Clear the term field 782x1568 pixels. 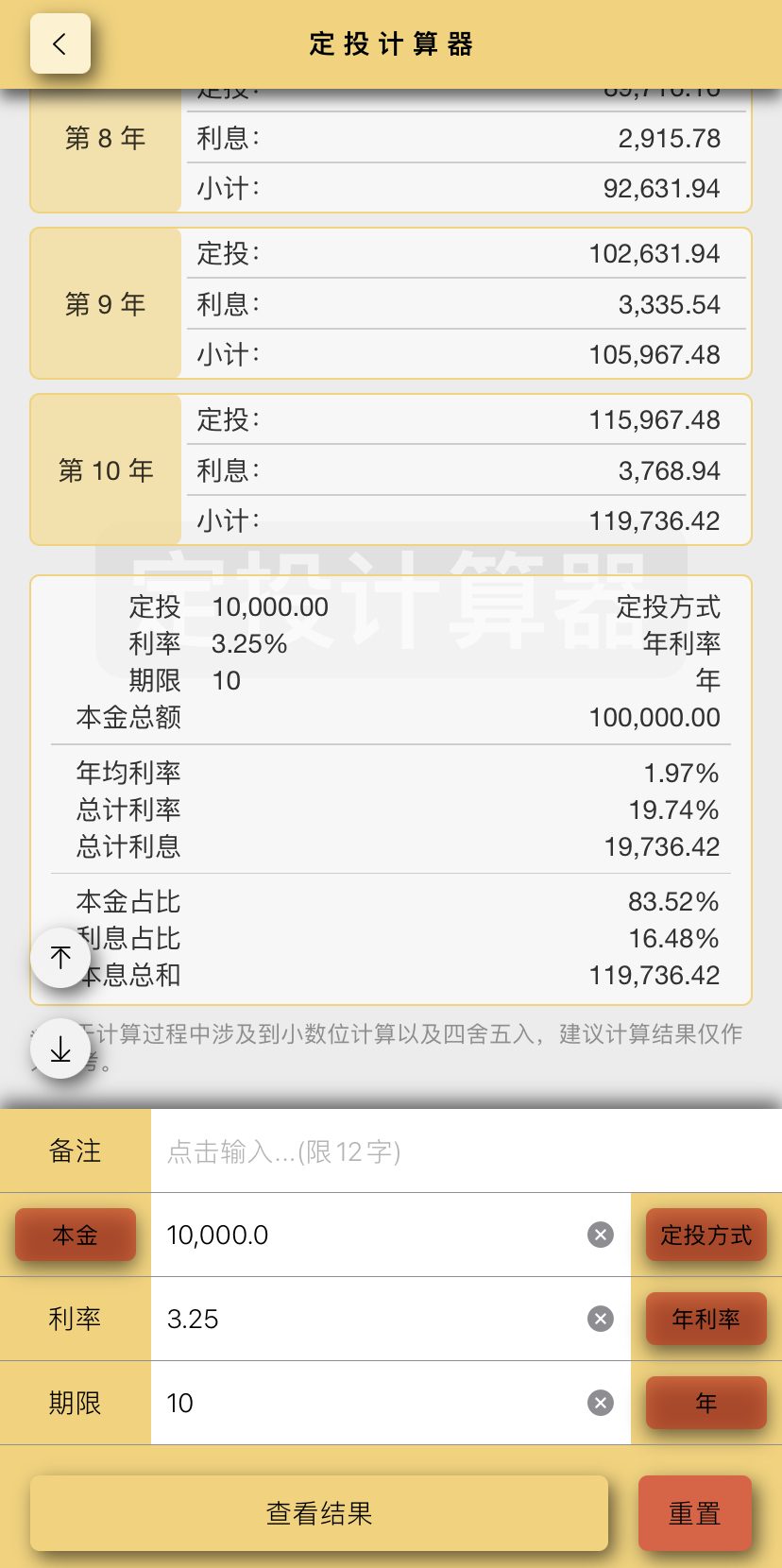click(x=601, y=1403)
